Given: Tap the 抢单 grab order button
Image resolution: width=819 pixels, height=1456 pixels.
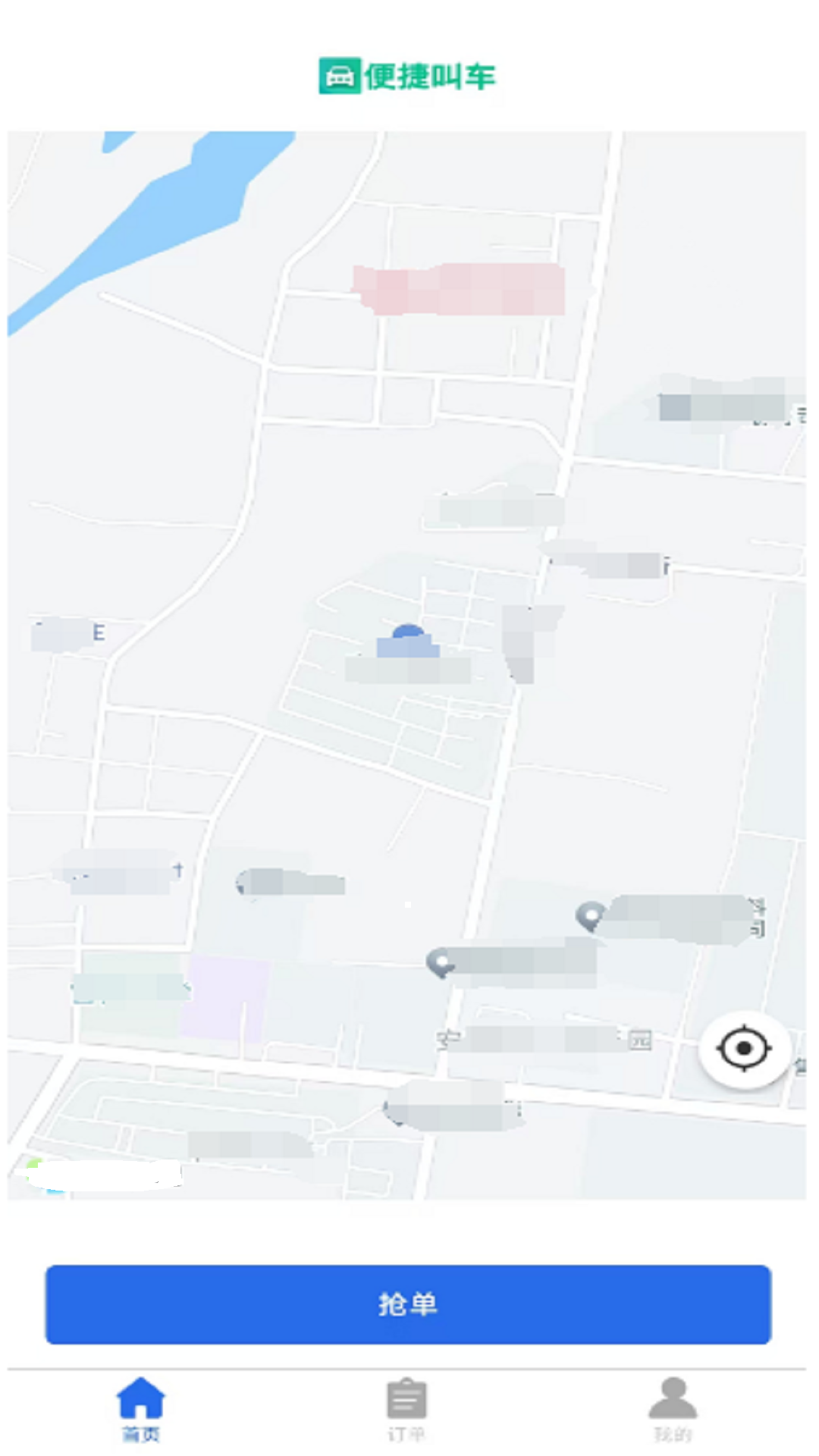Looking at the screenshot, I should tap(408, 1304).
